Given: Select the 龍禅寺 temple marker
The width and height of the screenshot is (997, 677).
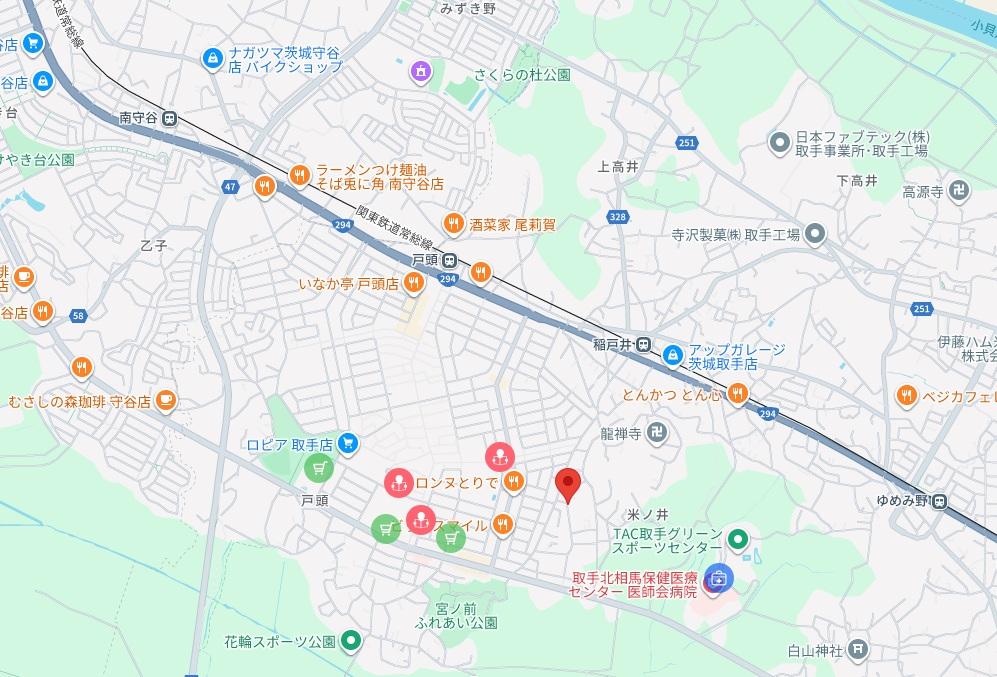Looking at the screenshot, I should tap(657, 434).
